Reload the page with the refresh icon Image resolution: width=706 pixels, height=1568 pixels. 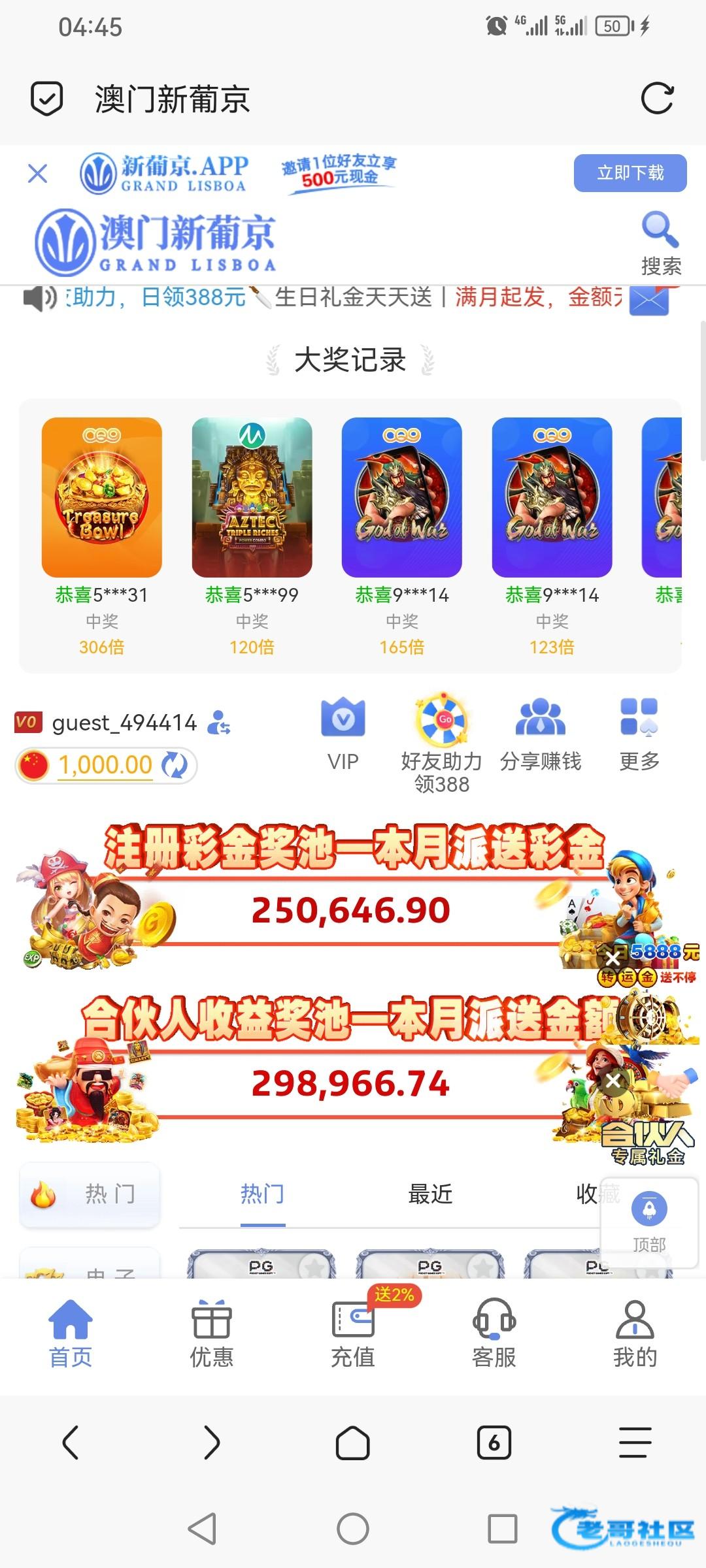(656, 99)
